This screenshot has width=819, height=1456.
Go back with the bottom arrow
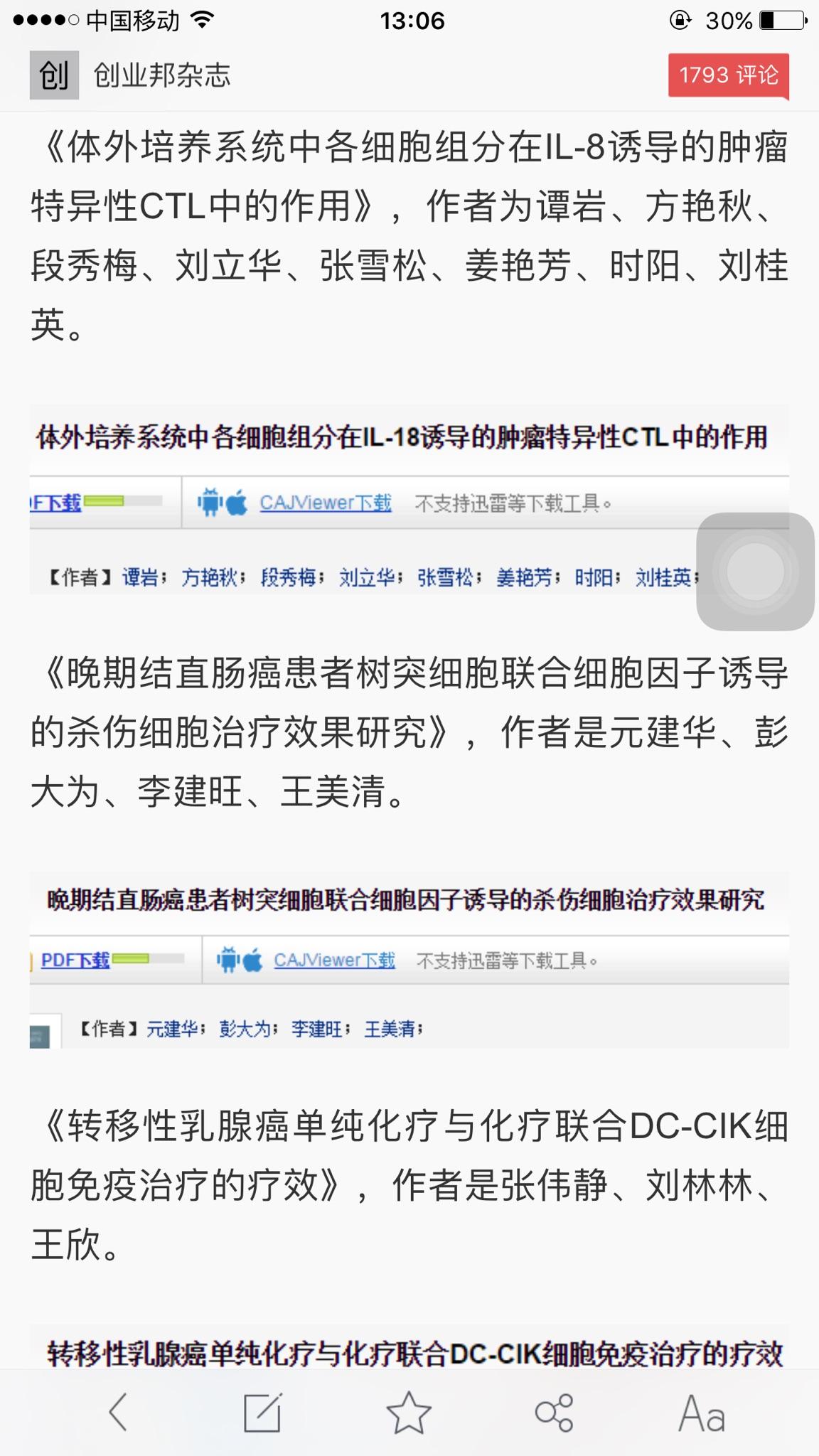click(x=118, y=1412)
